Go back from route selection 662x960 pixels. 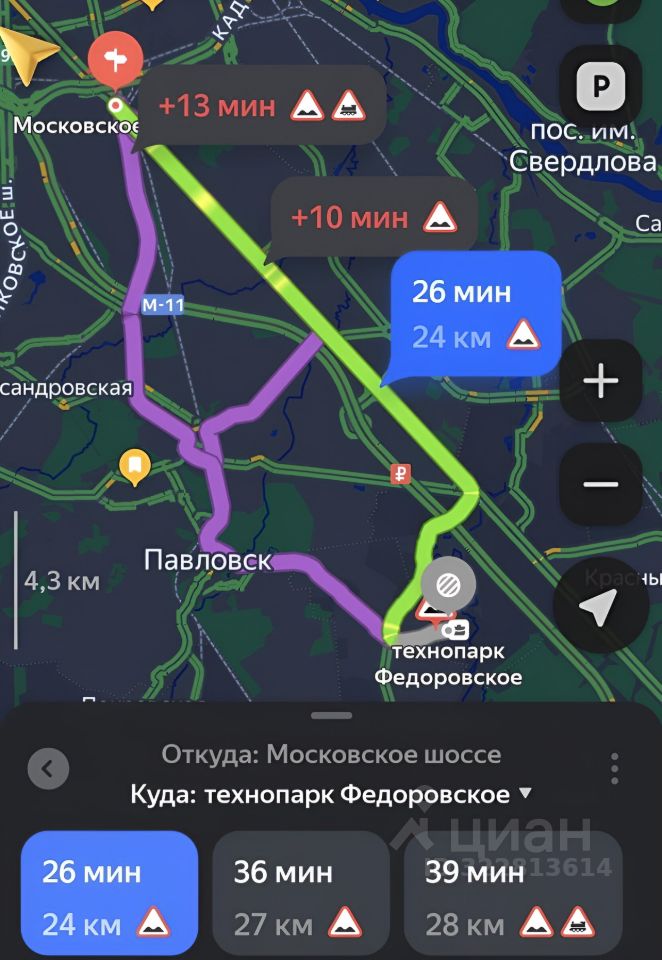click(48, 769)
